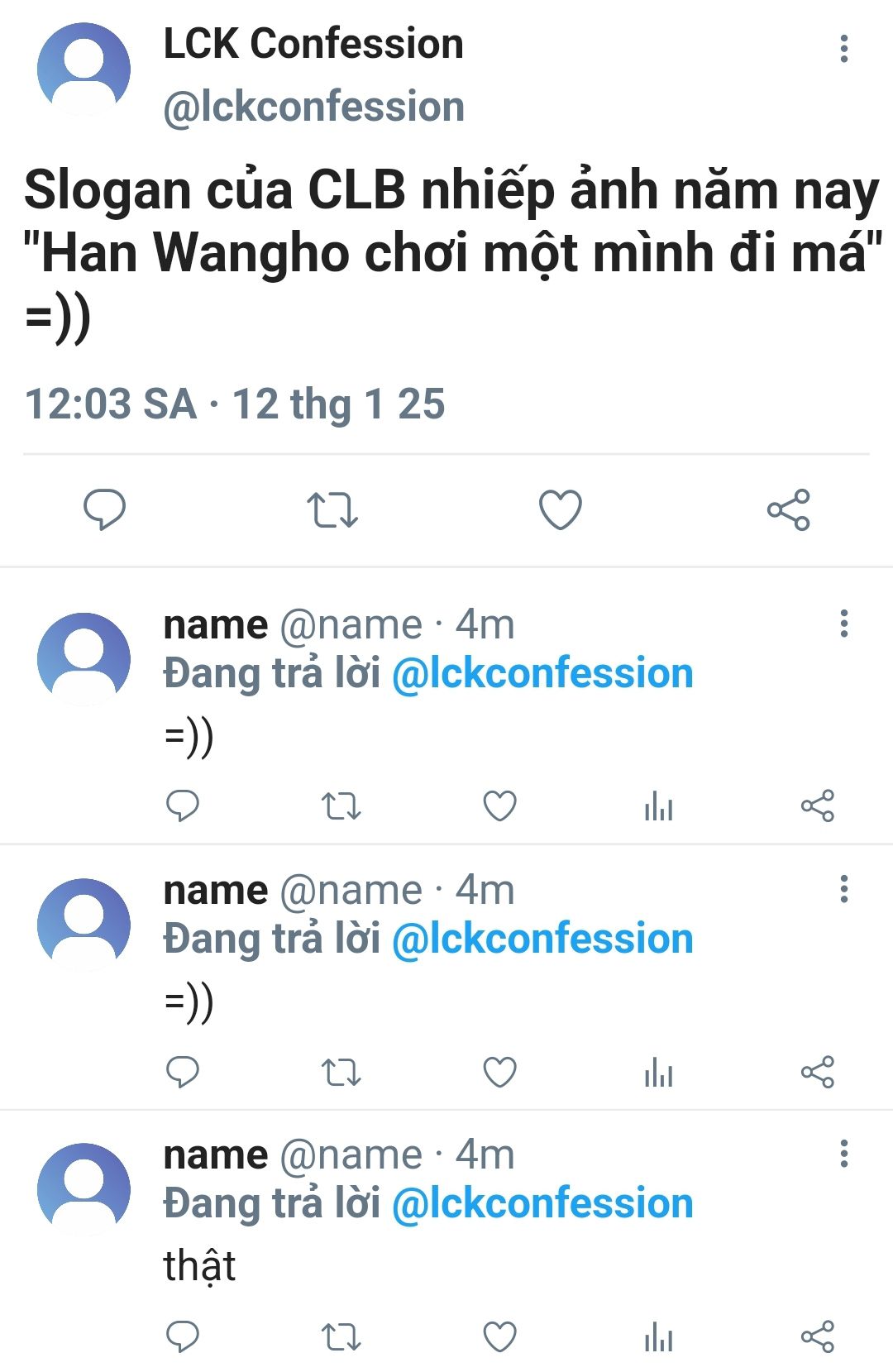The height and width of the screenshot is (1372, 893).
Task: Share the reply saying "thật"
Action: pyautogui.click(x=817, y=1336)
